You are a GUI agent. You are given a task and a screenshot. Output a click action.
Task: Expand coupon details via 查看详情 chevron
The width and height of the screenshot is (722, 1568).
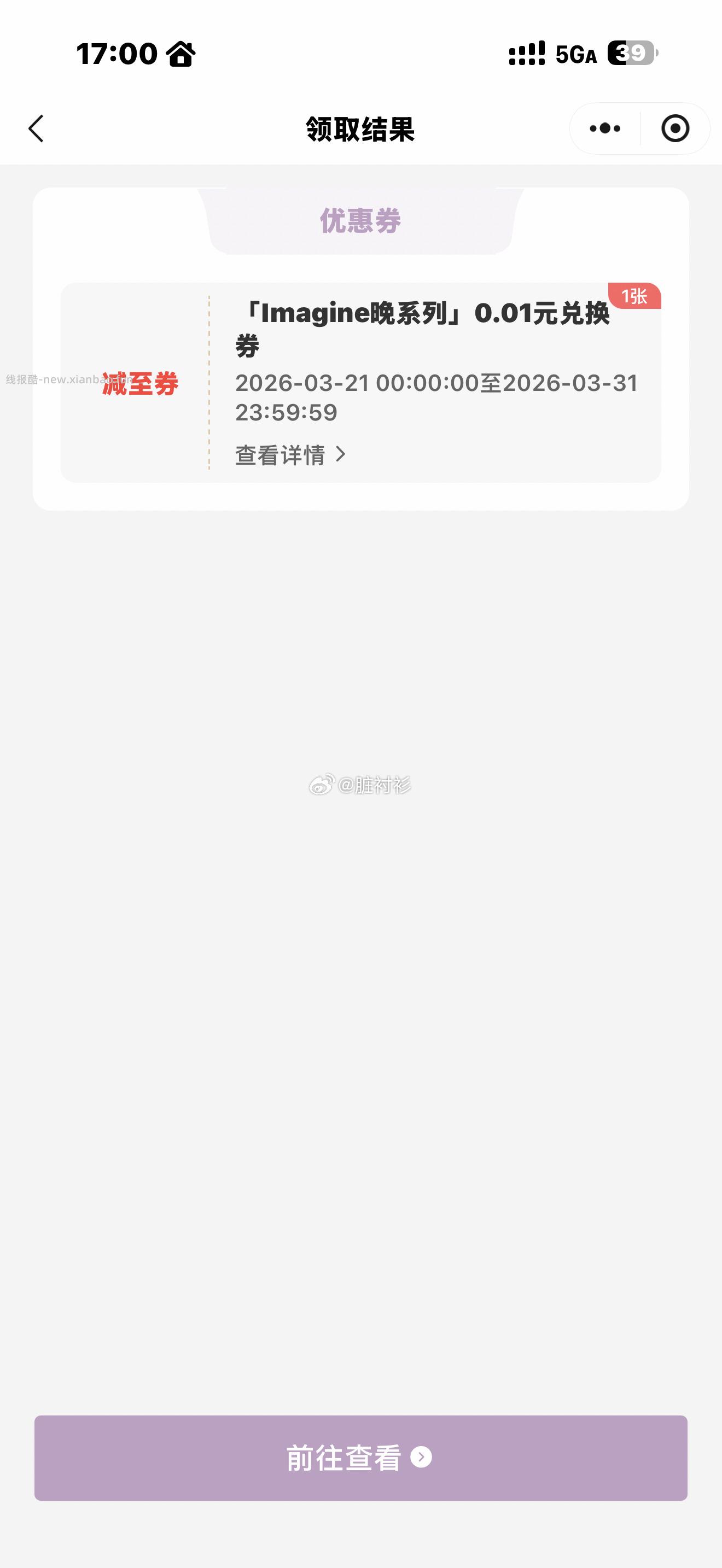pos(343,455)
